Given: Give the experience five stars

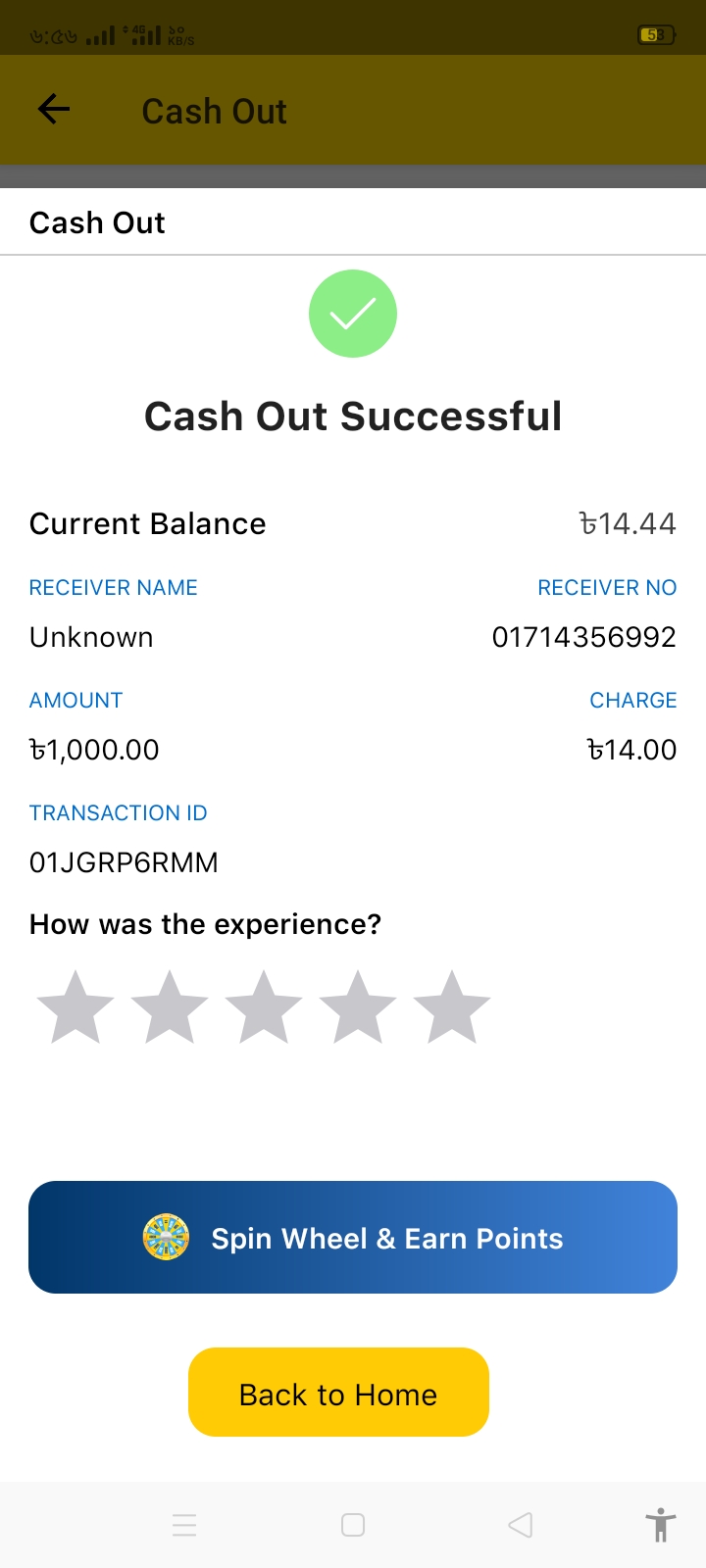Looking at the screenshot, I should click(x=452, y=1007).
